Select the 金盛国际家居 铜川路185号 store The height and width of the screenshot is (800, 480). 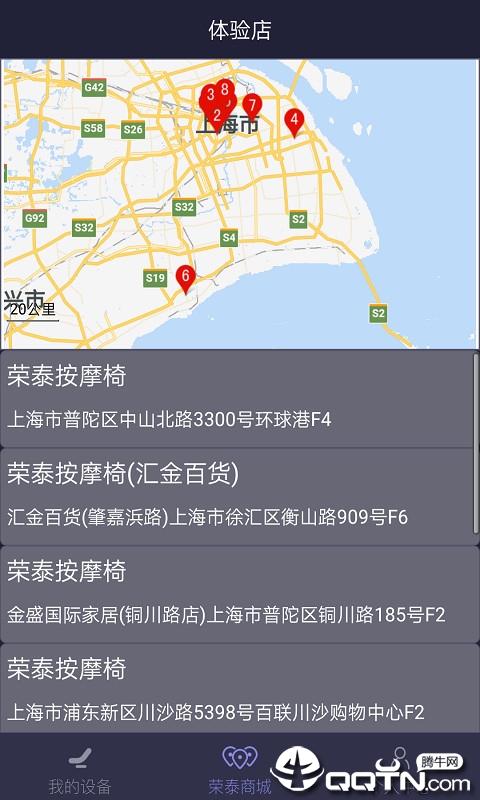(240, 594)
